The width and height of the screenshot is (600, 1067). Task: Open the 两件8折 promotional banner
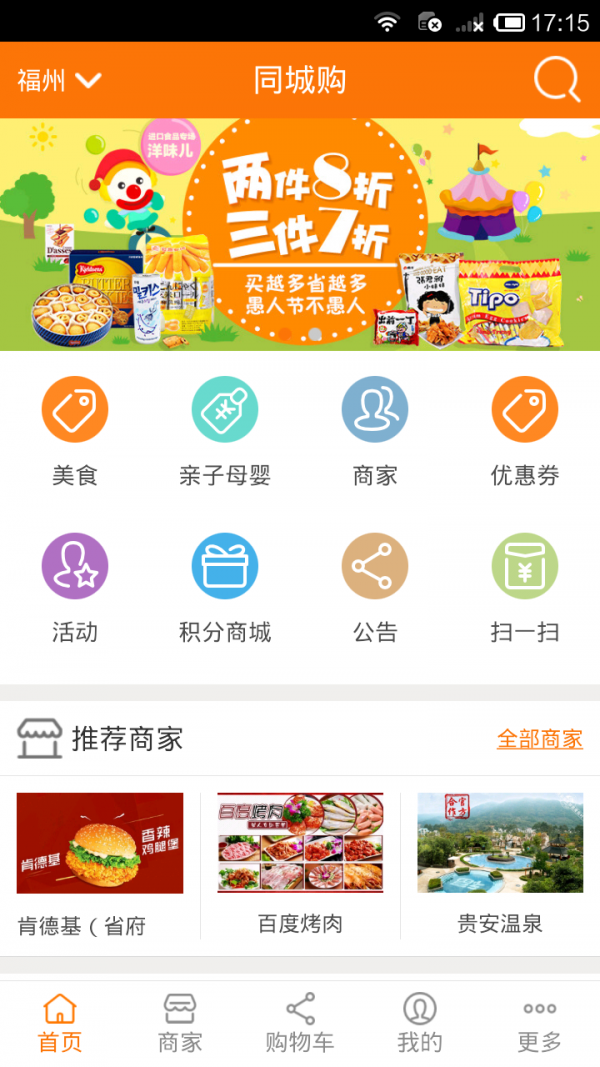pos(300,235)
